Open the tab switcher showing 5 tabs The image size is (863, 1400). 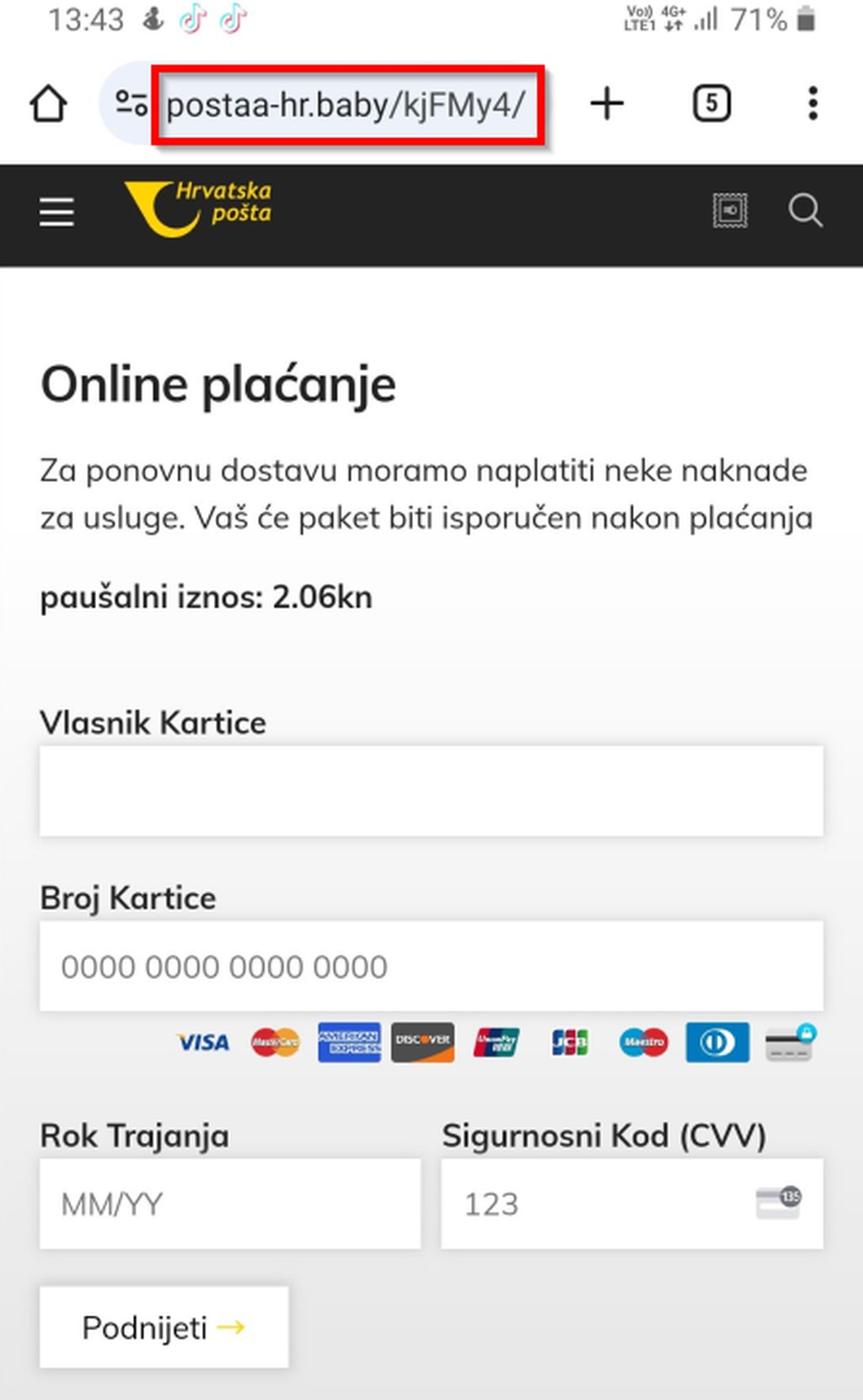[x=711, y=104]
